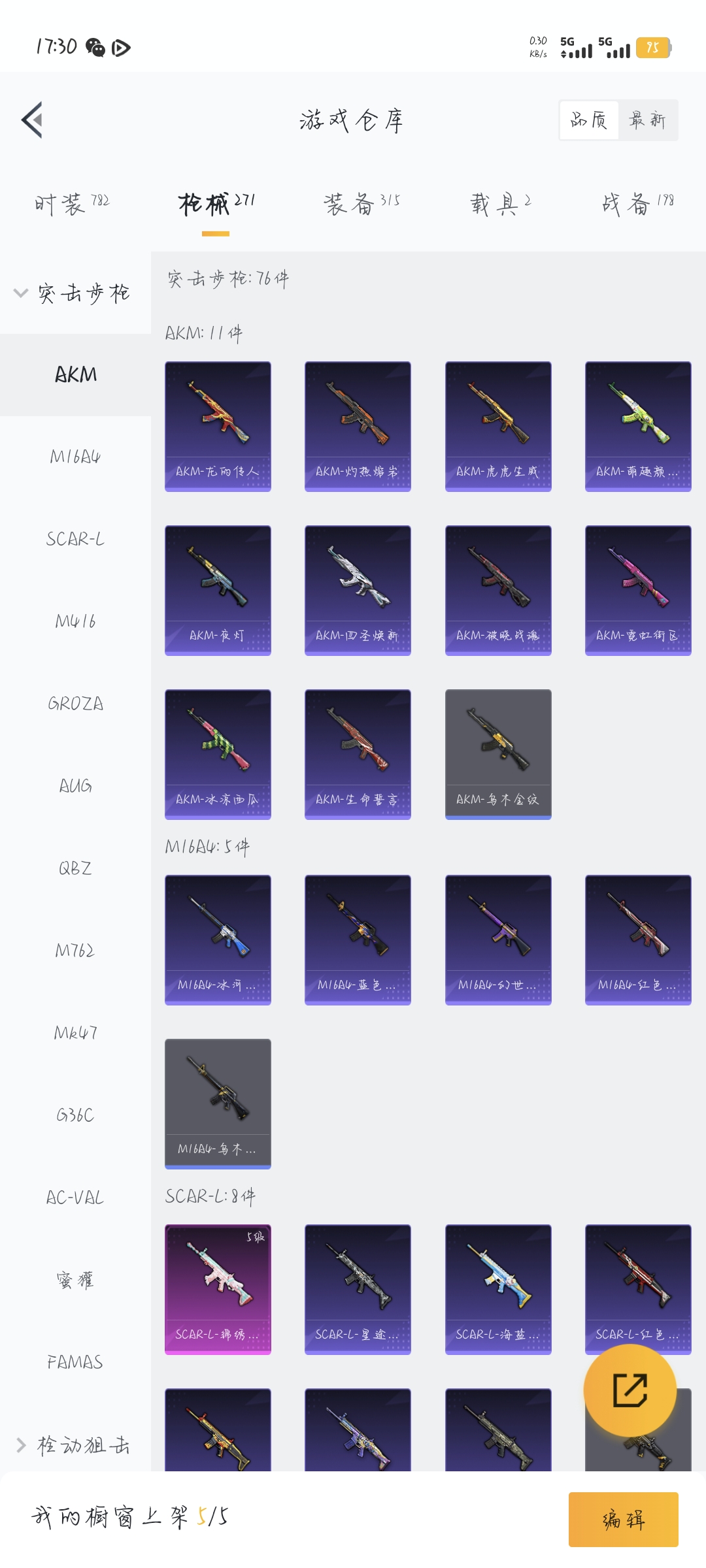Image resolution: width=706 pixels, height=1568 pixels.
Task: Go back using the top-left arrow
Action: point(33,120)
